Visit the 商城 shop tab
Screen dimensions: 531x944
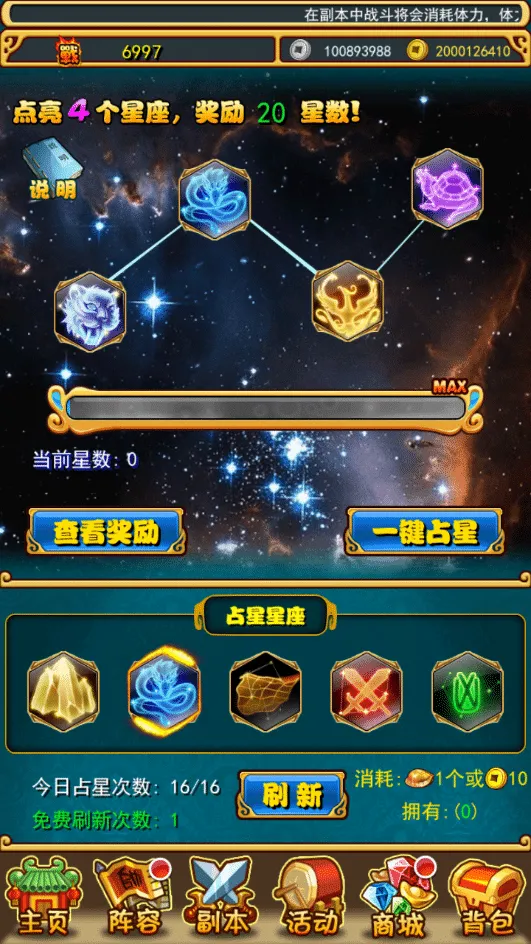397,898
